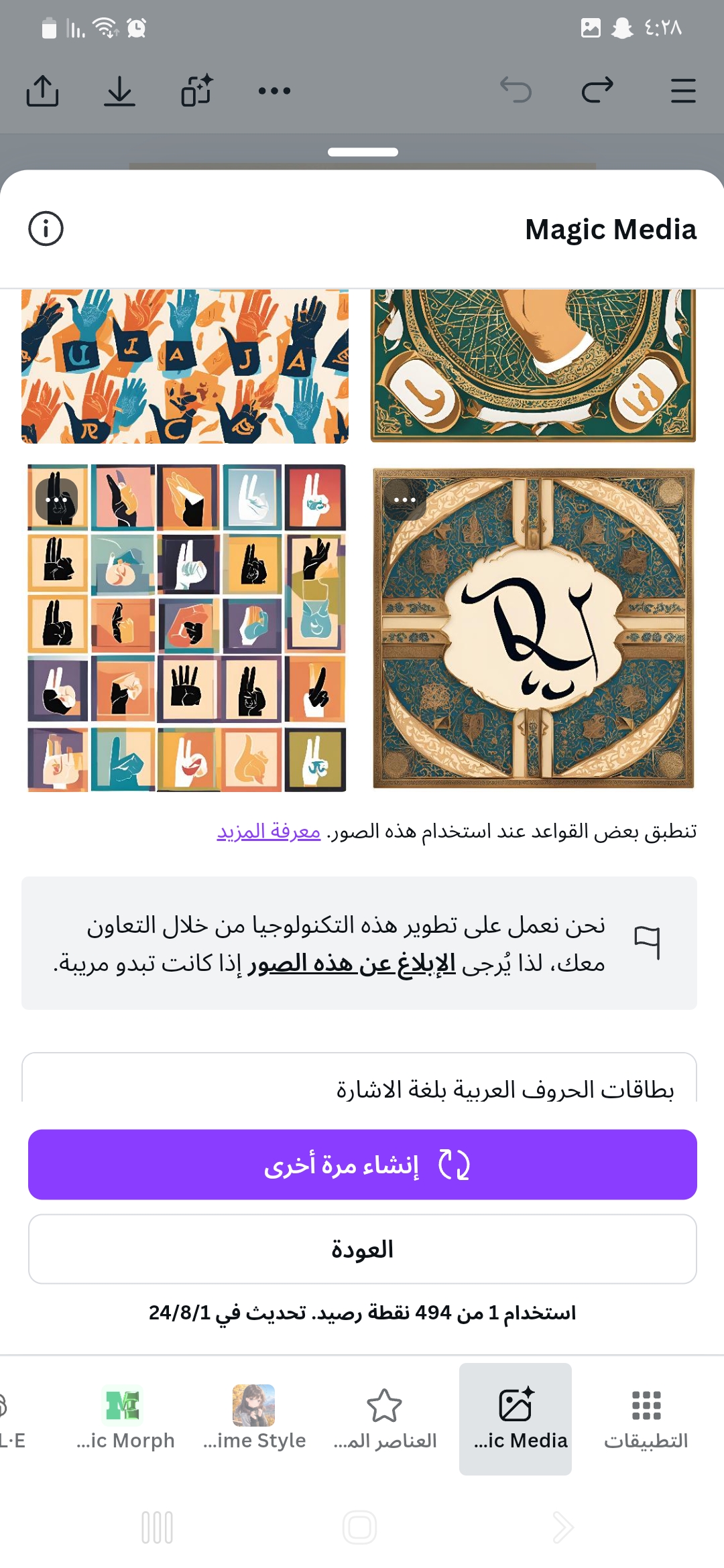Open the معرفة المزيد link
Screen dimensions: 724x1568
tap(268, 832)
